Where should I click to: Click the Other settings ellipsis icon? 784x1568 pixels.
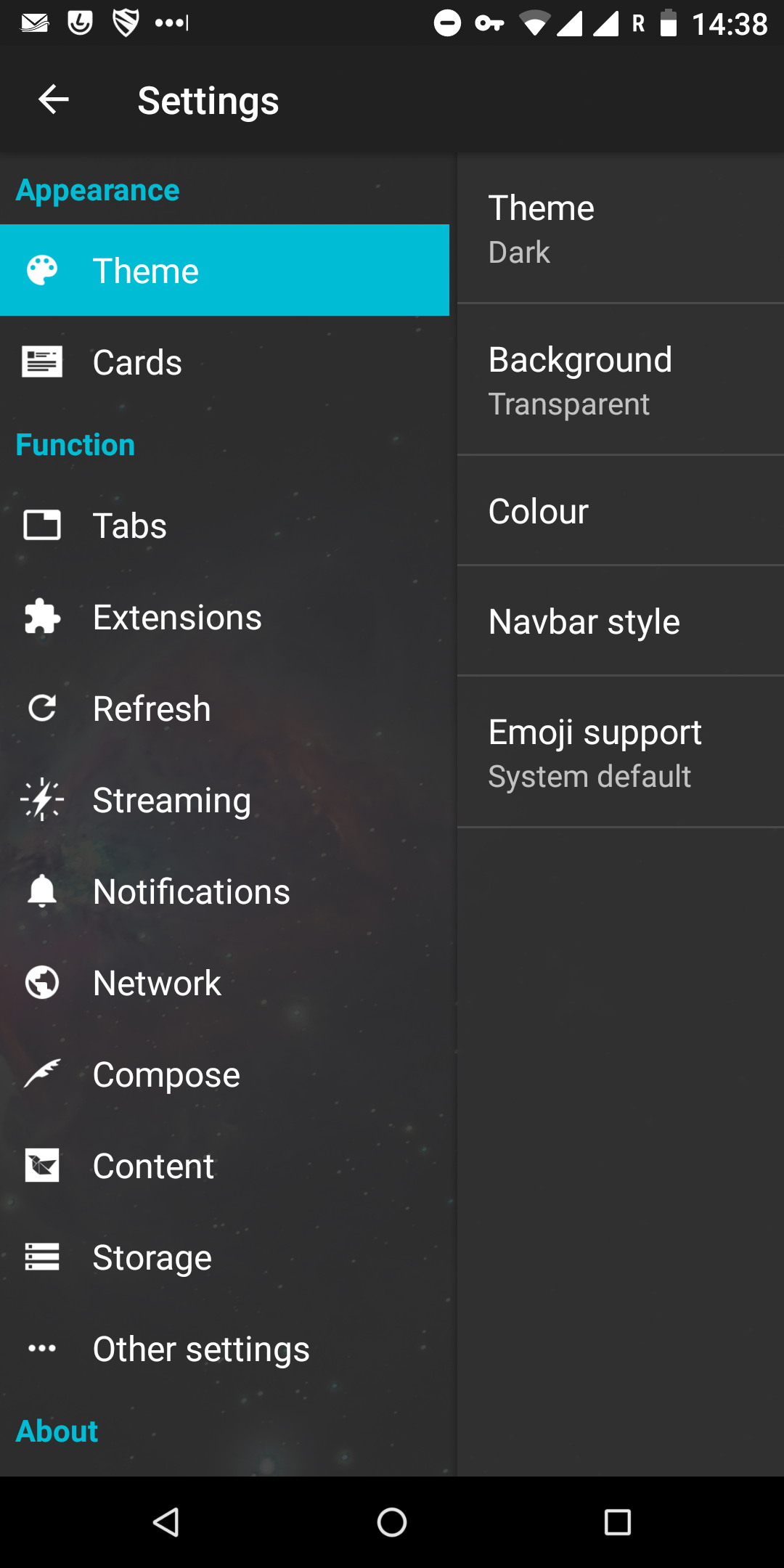pyautogui.click(x=43, y=1349)
